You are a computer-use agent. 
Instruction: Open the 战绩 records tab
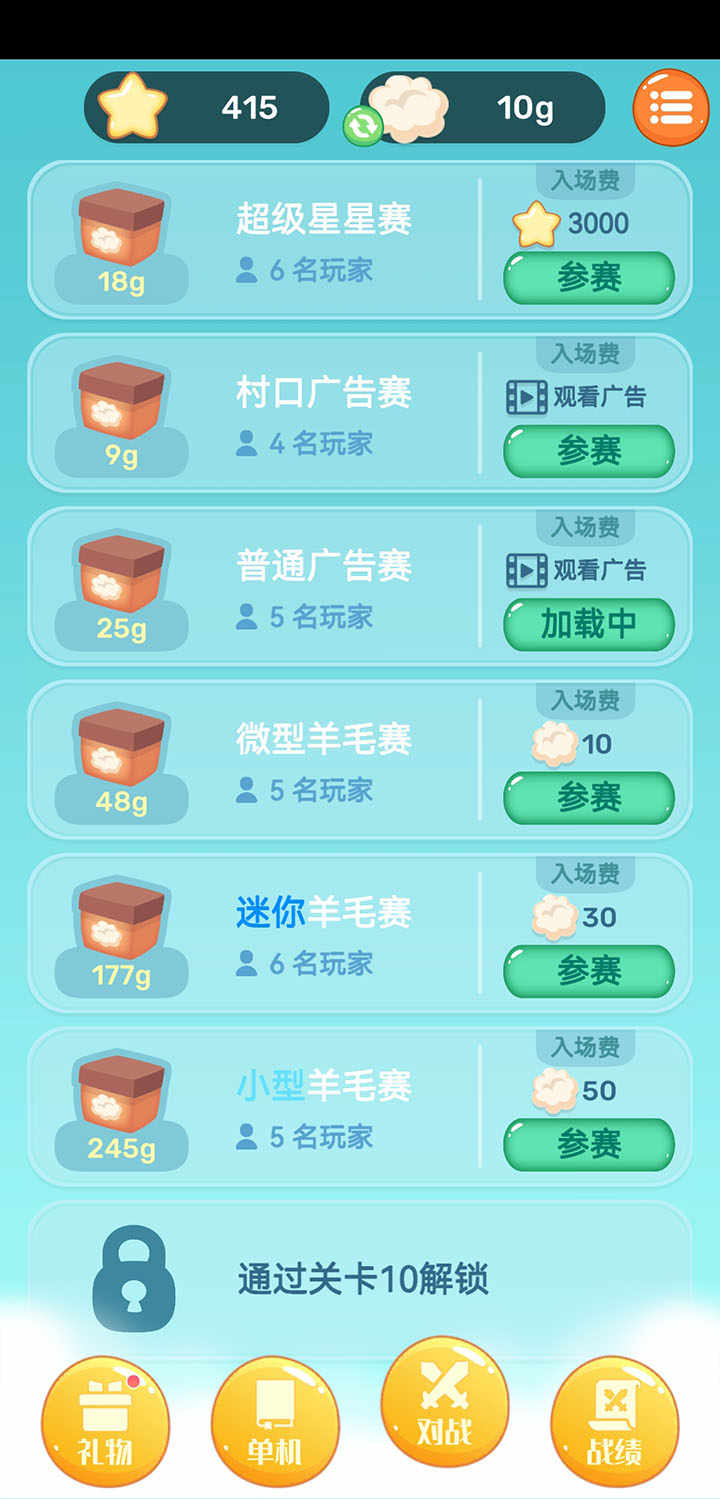pyautogui.click(x=614, y=1421)
